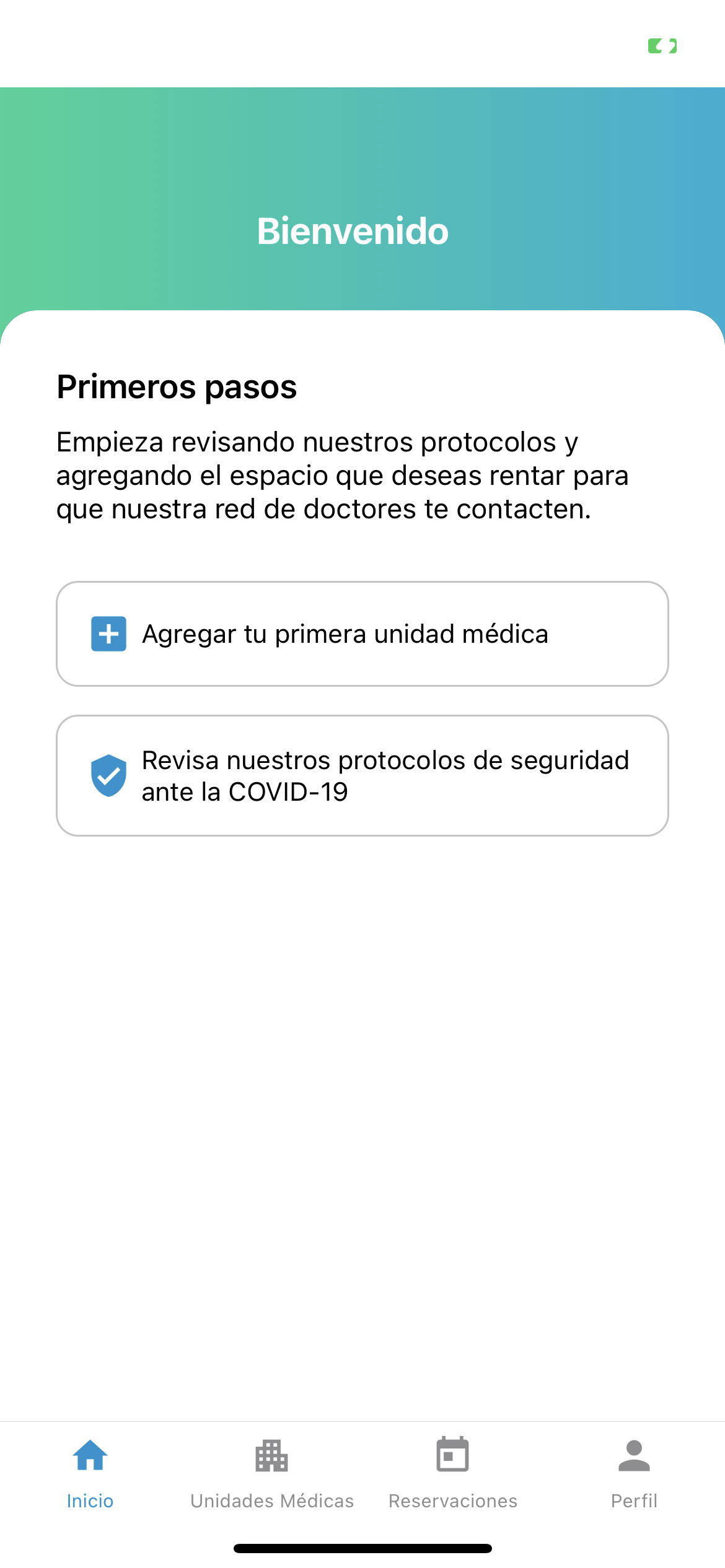Image resolution: width=725 pixels, height=1568 pixels.
Task: Select the Perfil tab
Action: click(x=634, y=1473)
